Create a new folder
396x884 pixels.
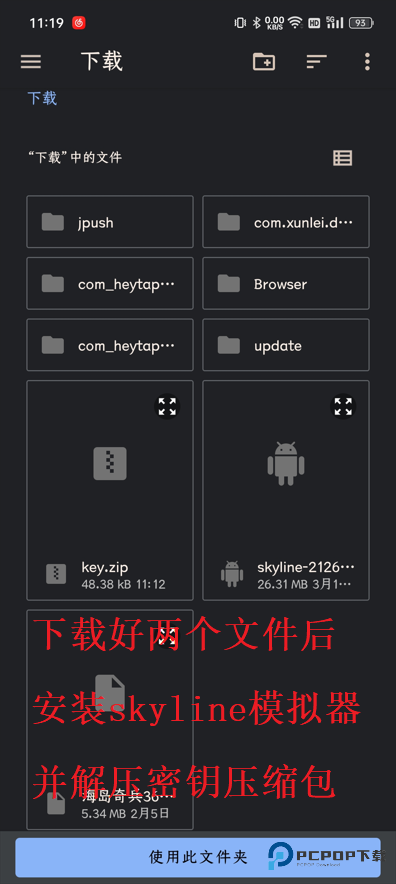pos(264,61)
